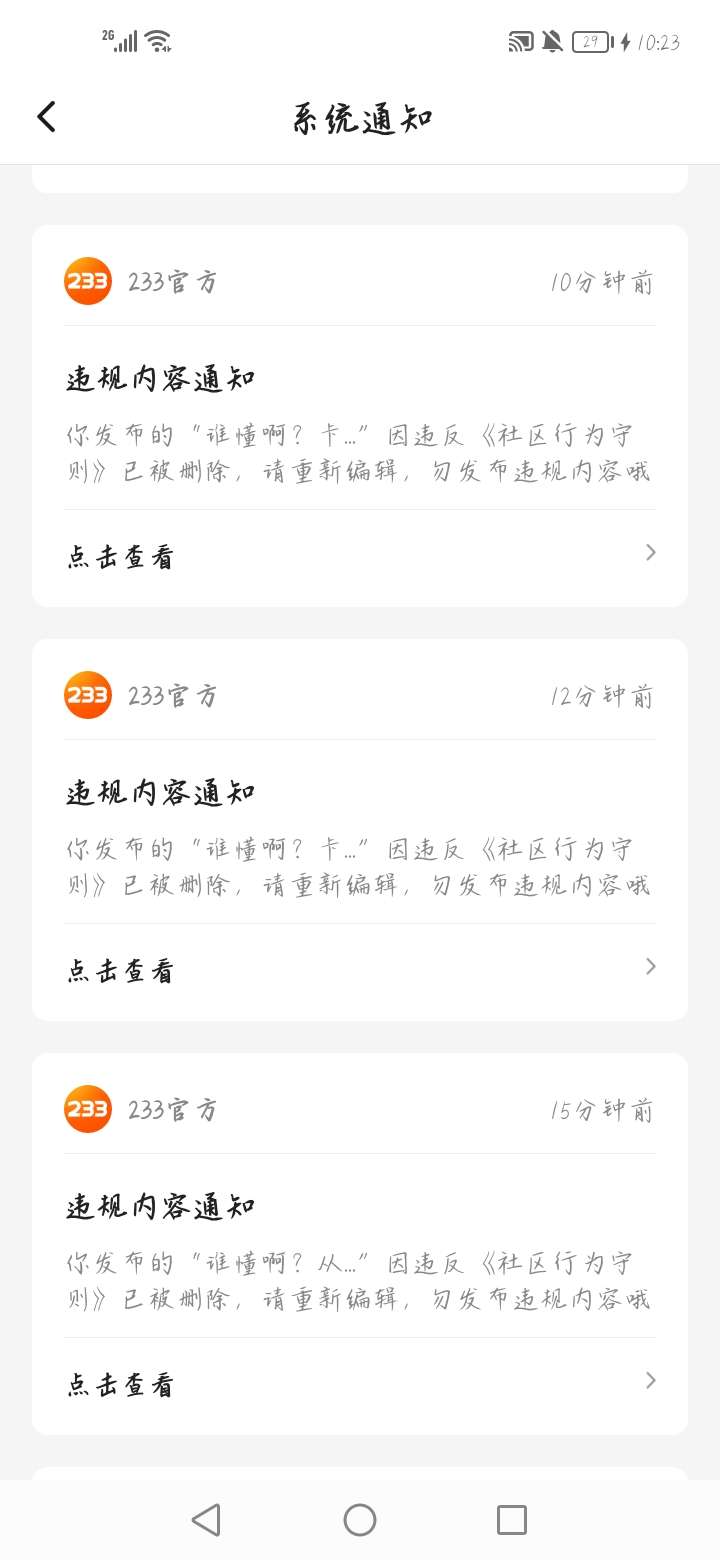Image resolution: width=720 pixels, height=1560 pixels.
Task: Tap the system home button
Action: (x=359, y=1520)
